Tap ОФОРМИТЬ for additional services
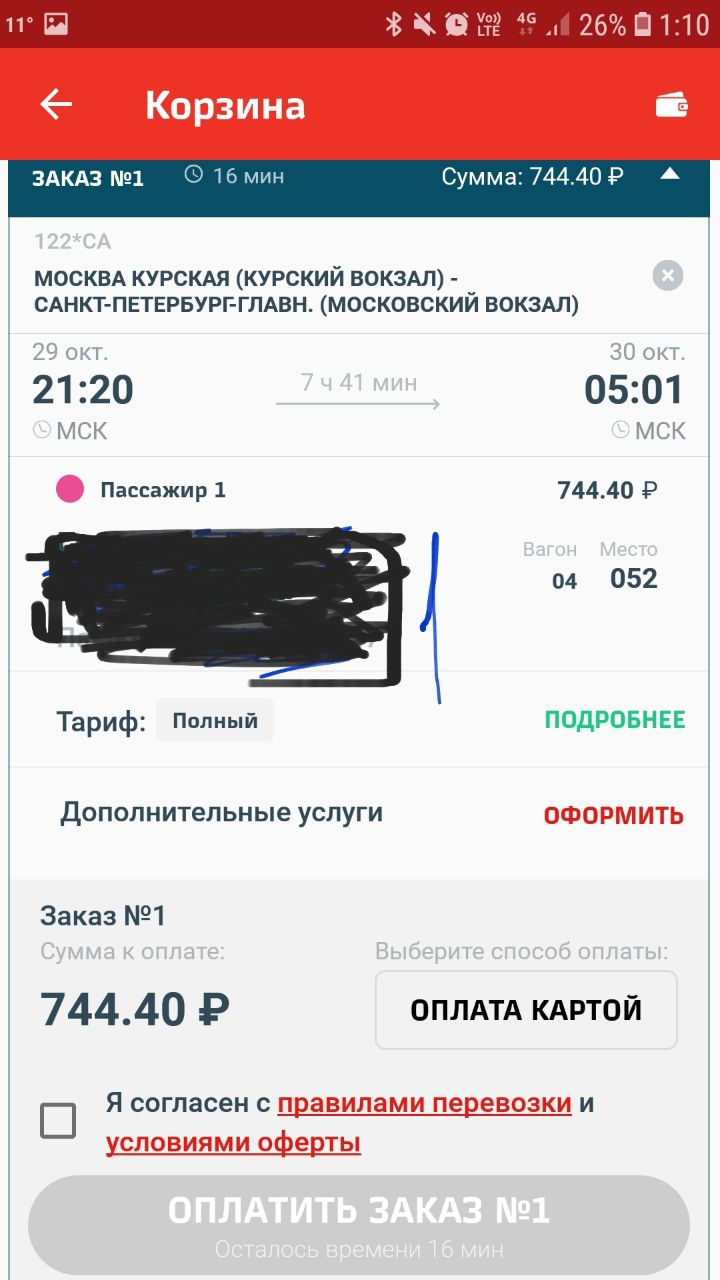720x1280 pixels. click(x=614, y=816)
